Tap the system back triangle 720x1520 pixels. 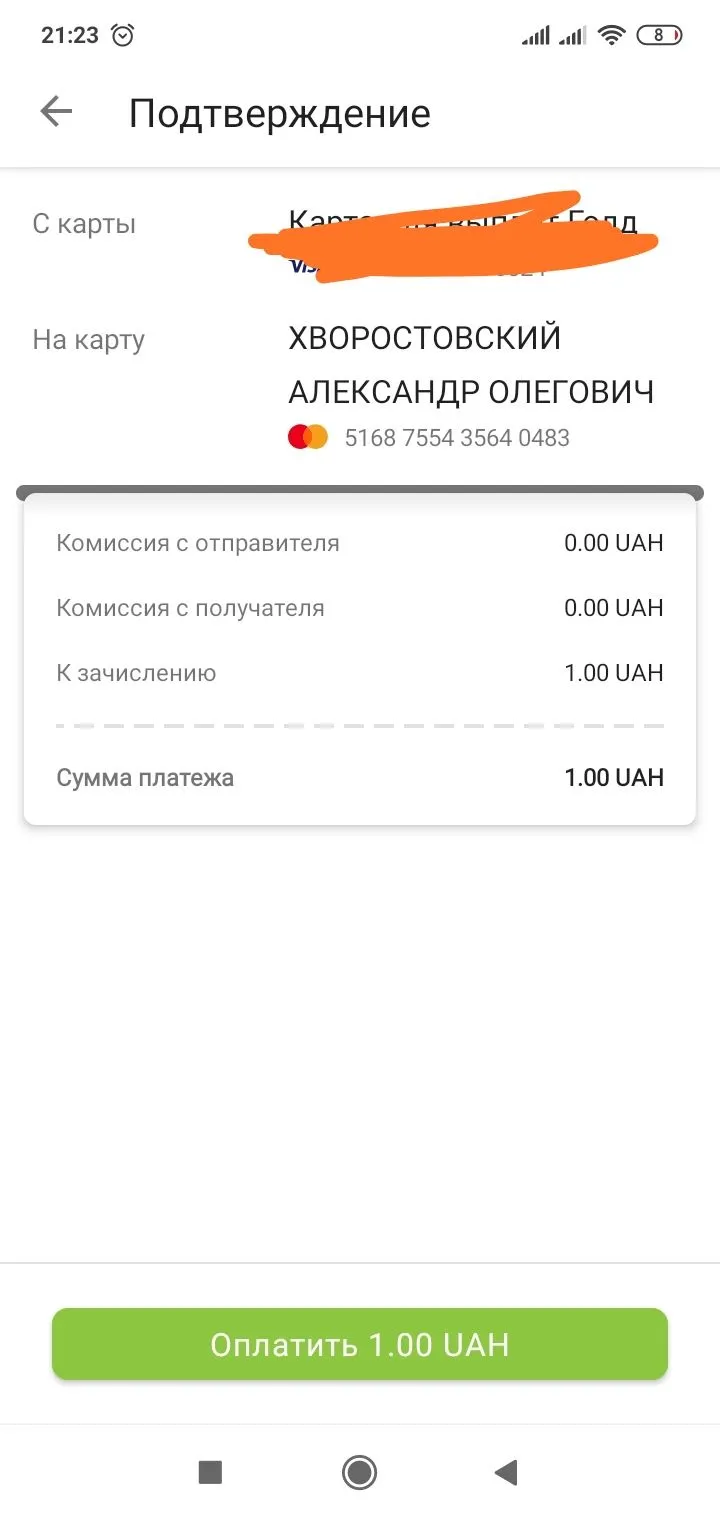[506, 1472]
